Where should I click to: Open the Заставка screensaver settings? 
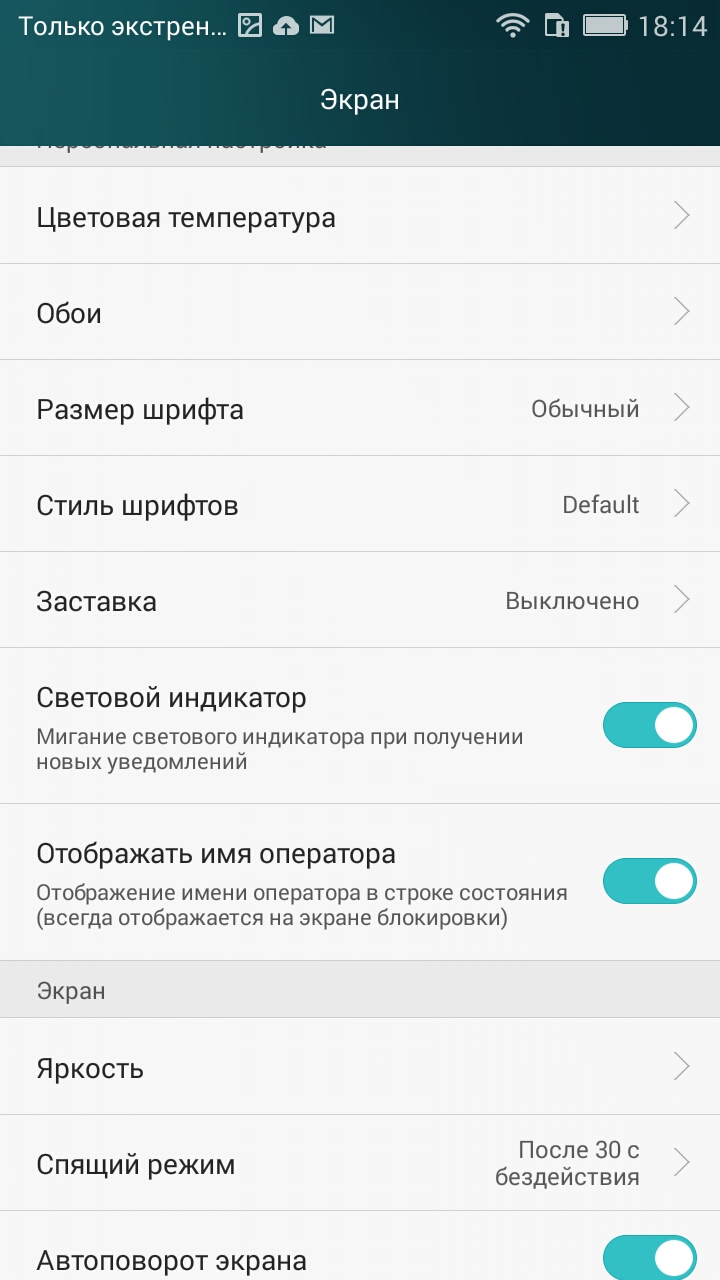tap(360, 600)
